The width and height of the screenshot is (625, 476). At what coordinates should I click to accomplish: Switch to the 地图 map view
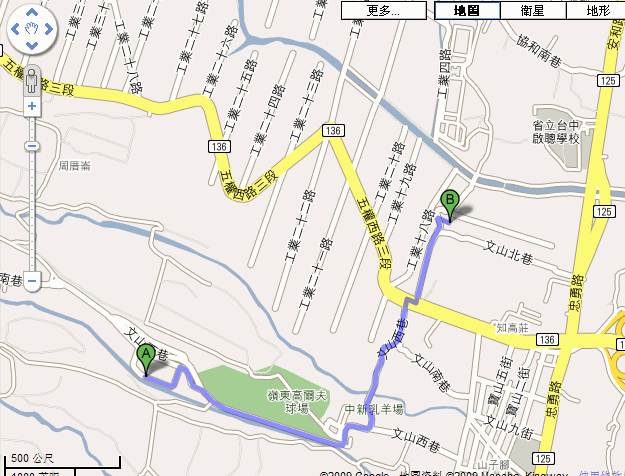point(467,10)
